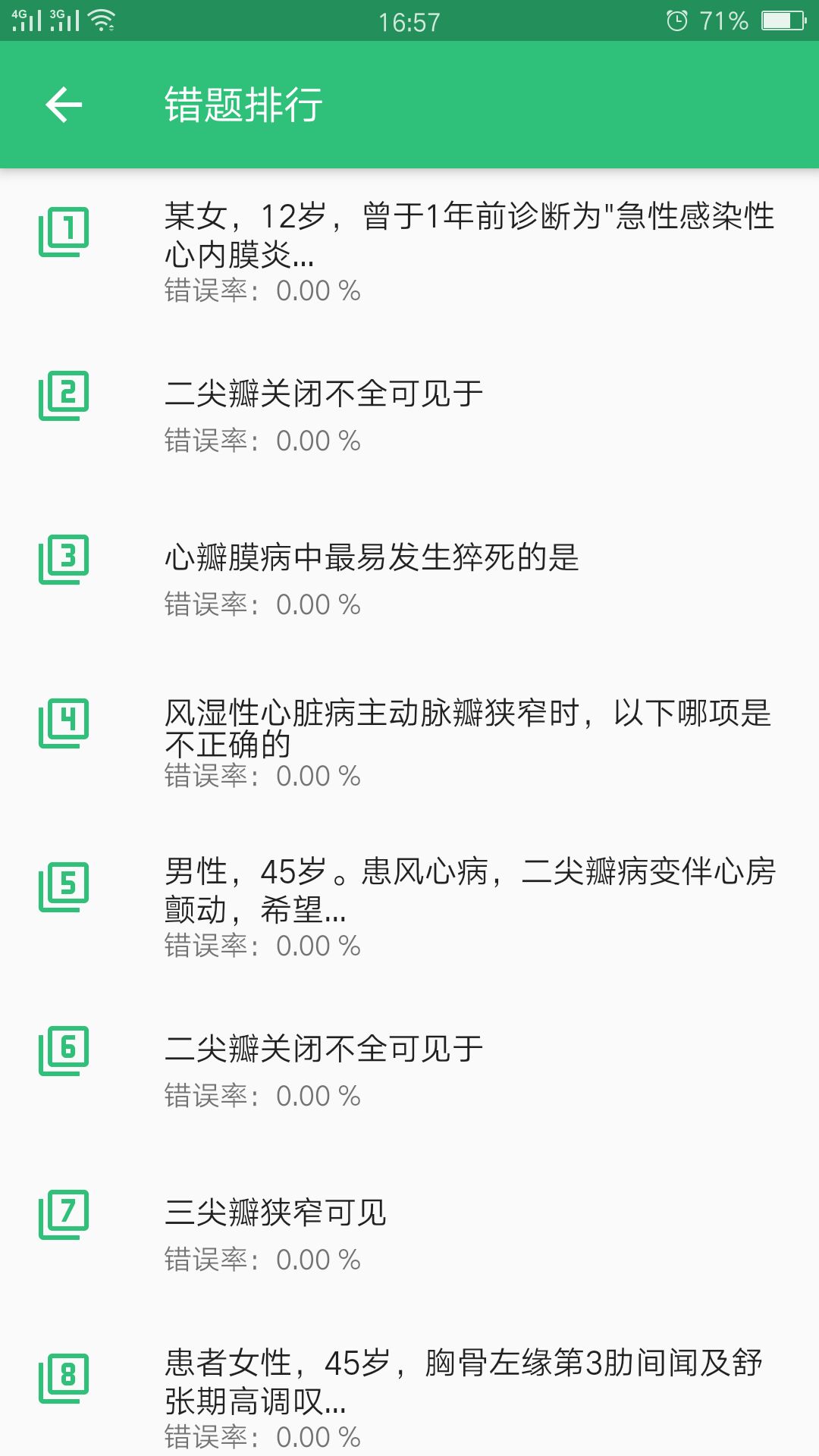Image resolution: width=819 pixels, height=1456 pixels.
Task: Select the question 心瓣膜病中最易发生猝死的是
Action: pos(372,558)
